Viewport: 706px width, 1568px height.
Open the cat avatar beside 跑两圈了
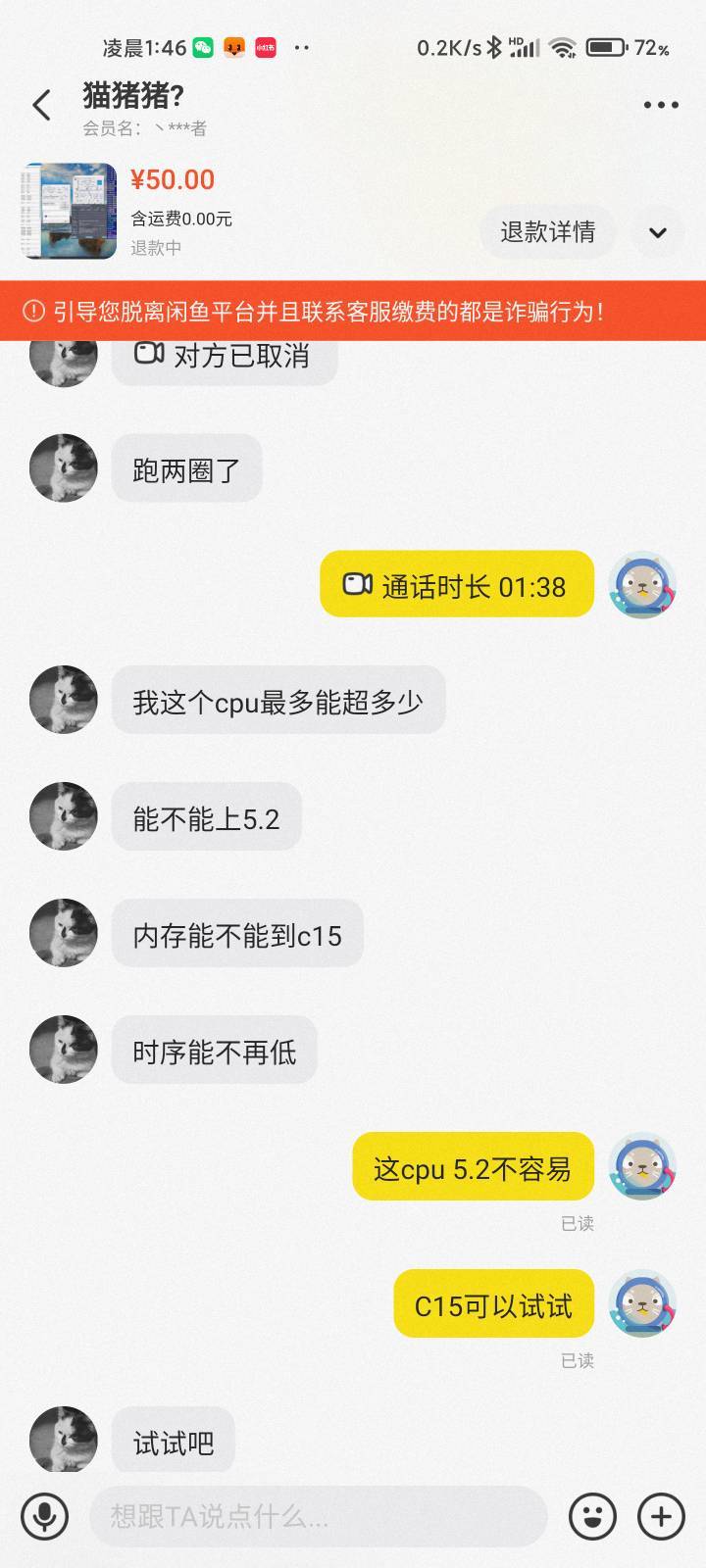[64, 468]
